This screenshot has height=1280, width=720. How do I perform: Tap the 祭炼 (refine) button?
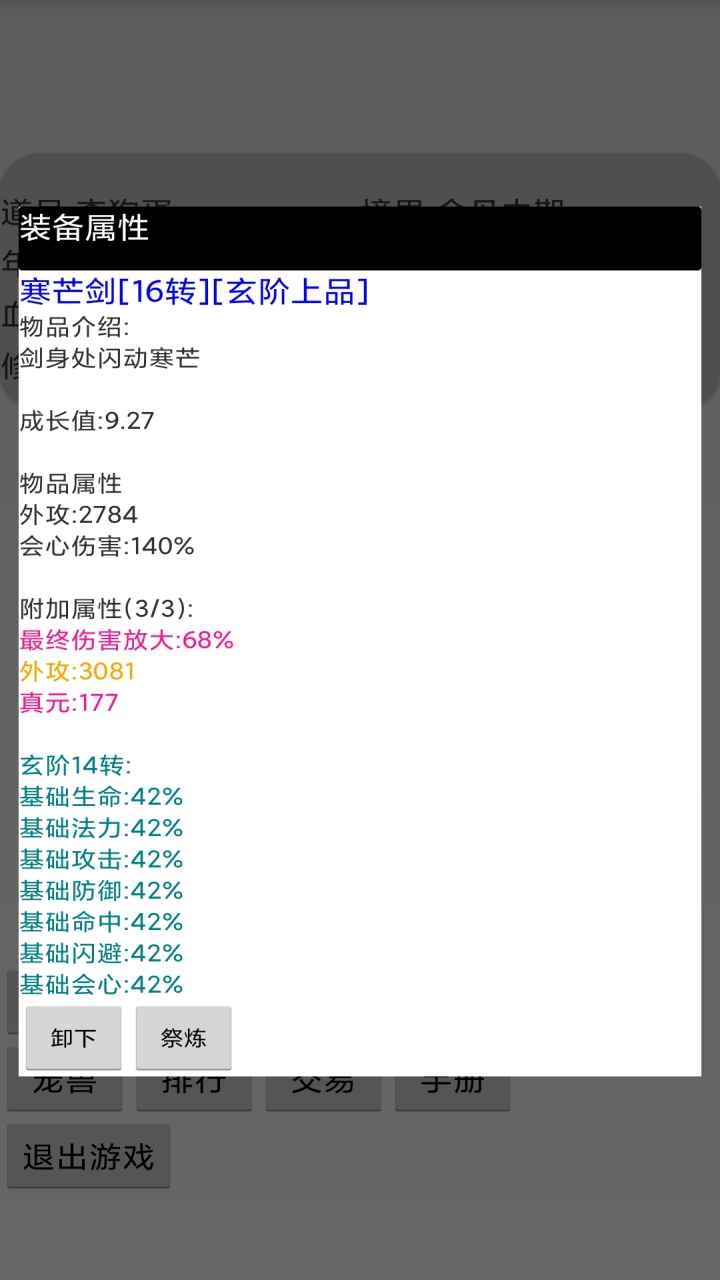181,1038
